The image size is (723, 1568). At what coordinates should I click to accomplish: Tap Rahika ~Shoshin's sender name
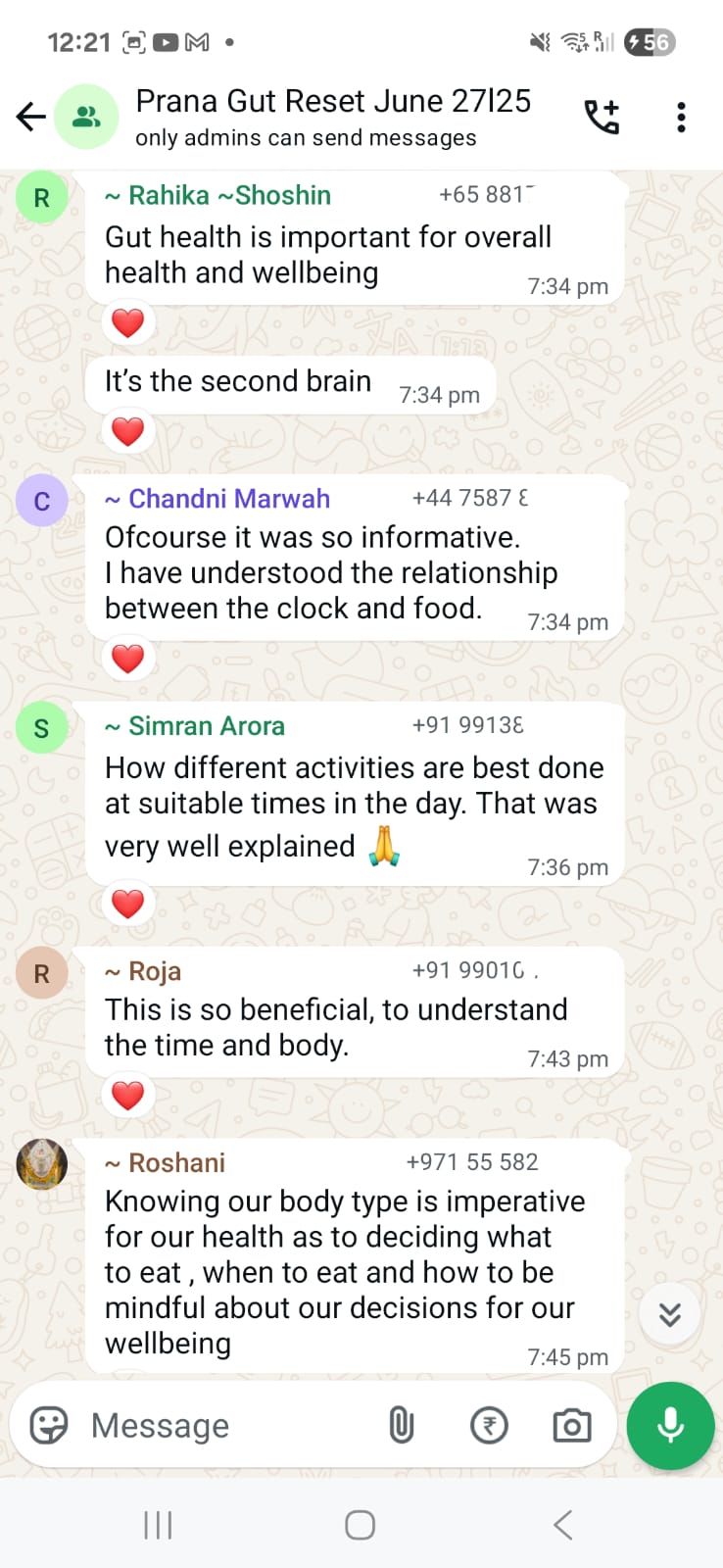(x=229, y=196)
